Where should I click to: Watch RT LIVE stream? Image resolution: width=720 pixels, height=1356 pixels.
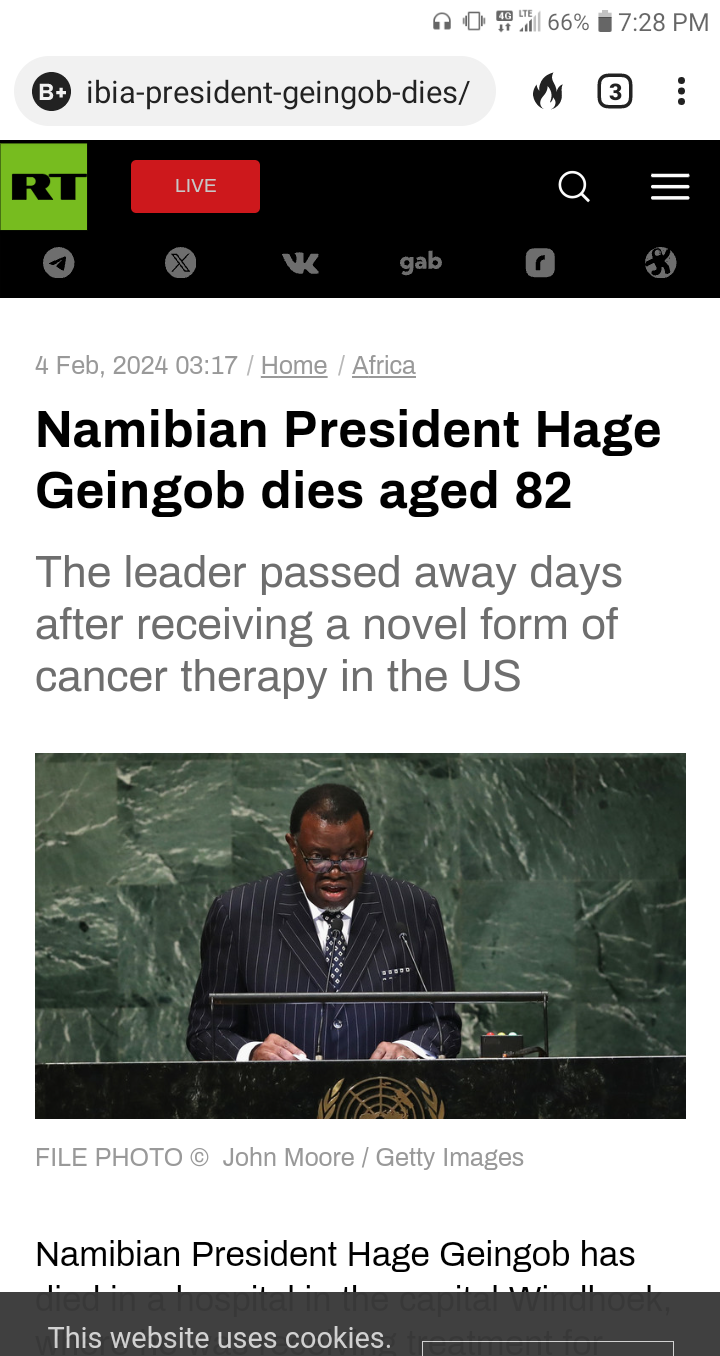coord(195,186)
